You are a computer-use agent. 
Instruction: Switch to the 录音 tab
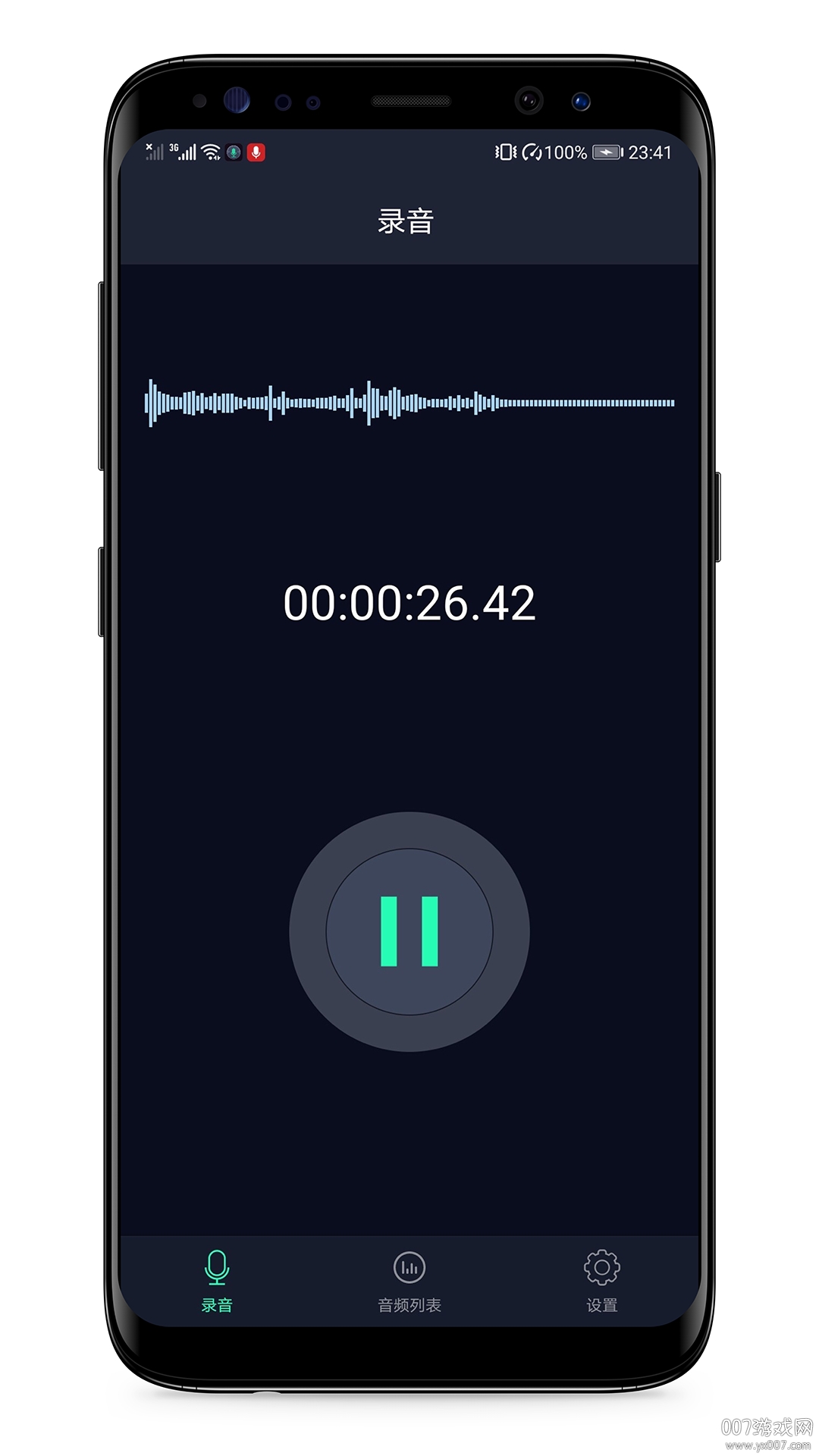217,1280
